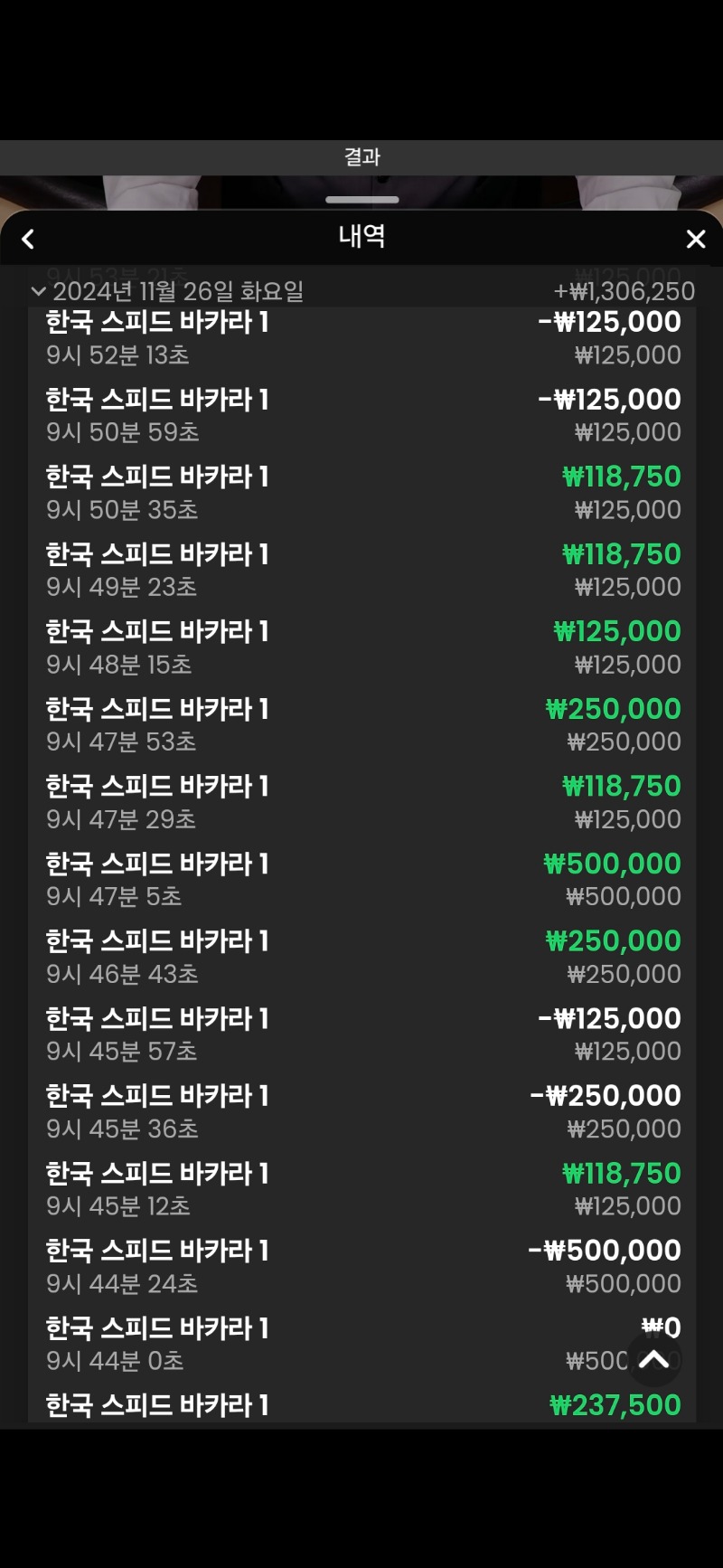Select the 9시 47분 29초 entry
Image resolution: width=723 pixels, height=1568 pixels.
[361, 802]
